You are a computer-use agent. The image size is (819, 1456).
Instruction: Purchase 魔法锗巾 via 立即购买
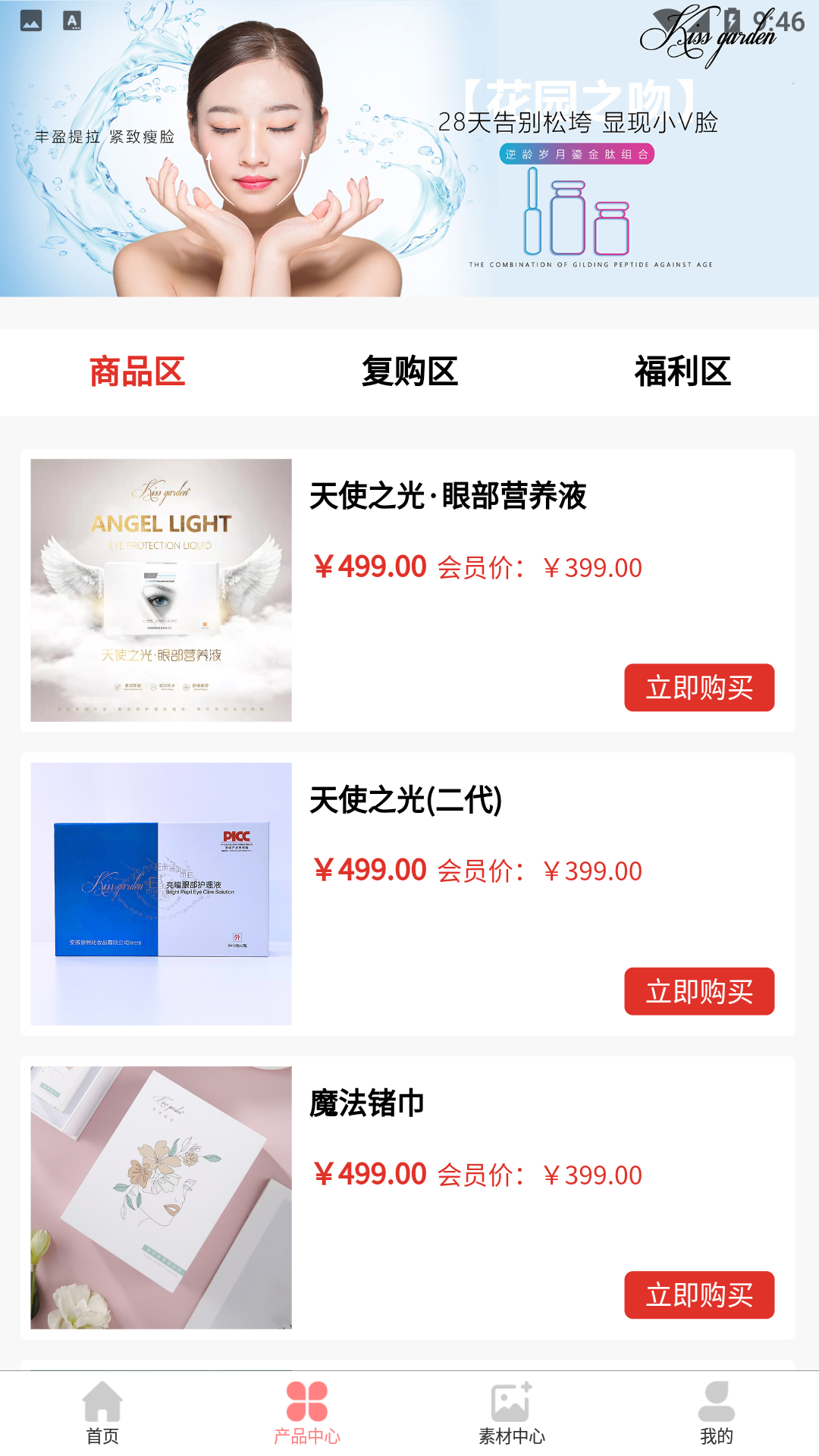click(x=698, y=1294)
